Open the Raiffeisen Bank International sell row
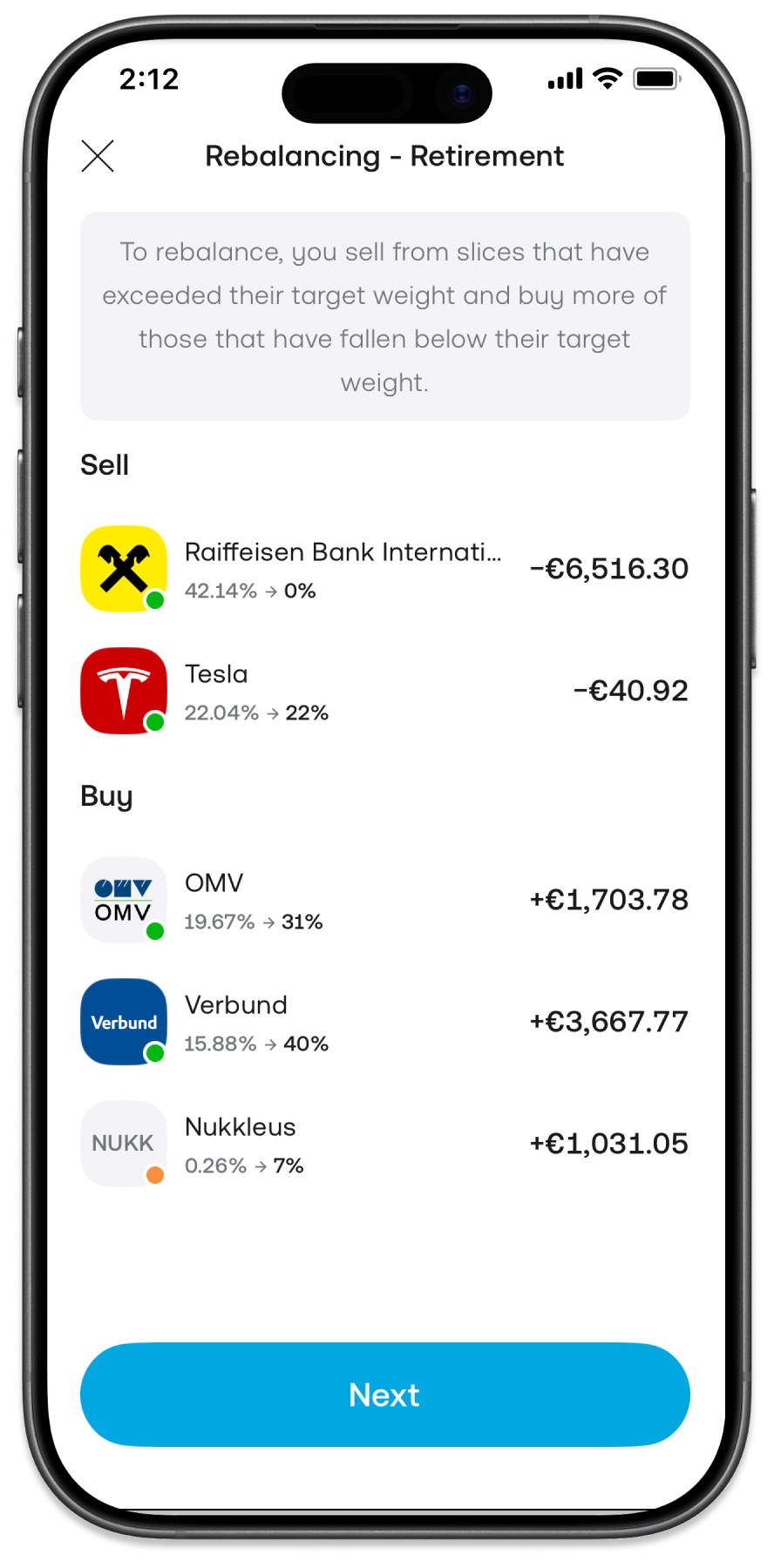The width and height of the screenshot is (774, 1568). click(384, 570)
